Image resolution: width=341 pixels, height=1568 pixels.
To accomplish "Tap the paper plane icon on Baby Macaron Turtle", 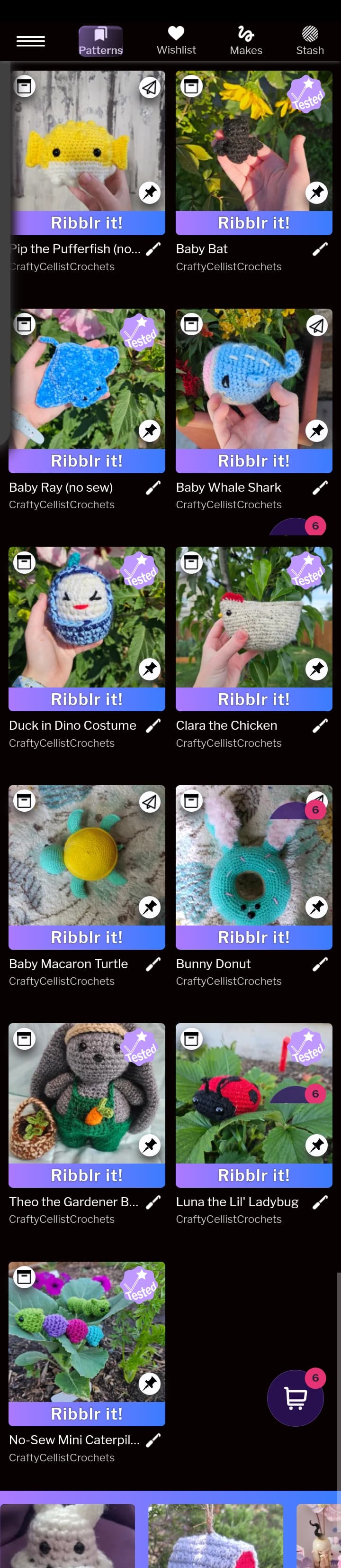I will pyautogui.click(x=150, y=802).
